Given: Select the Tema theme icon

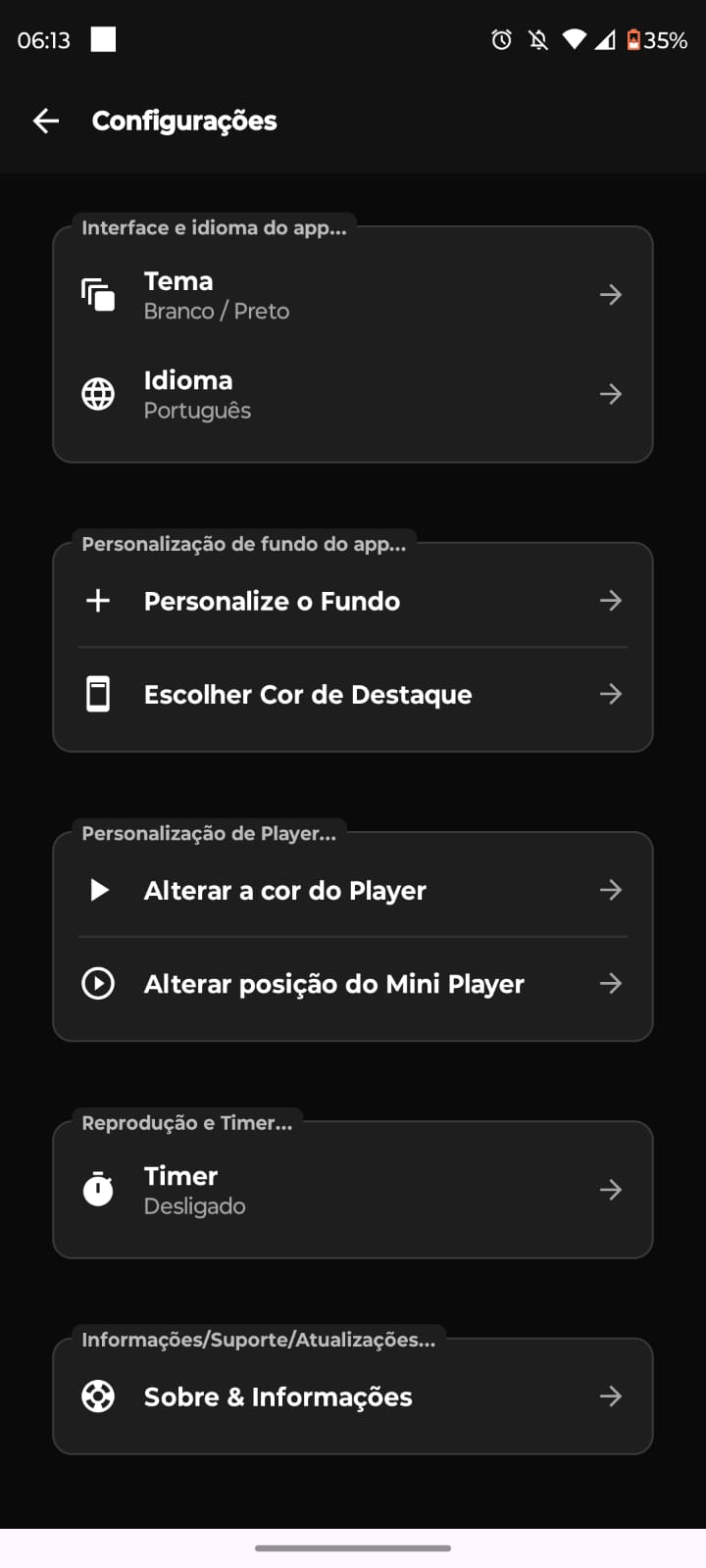Looking at the screenshot, I should pyautogui.click(x=98, y=294).
